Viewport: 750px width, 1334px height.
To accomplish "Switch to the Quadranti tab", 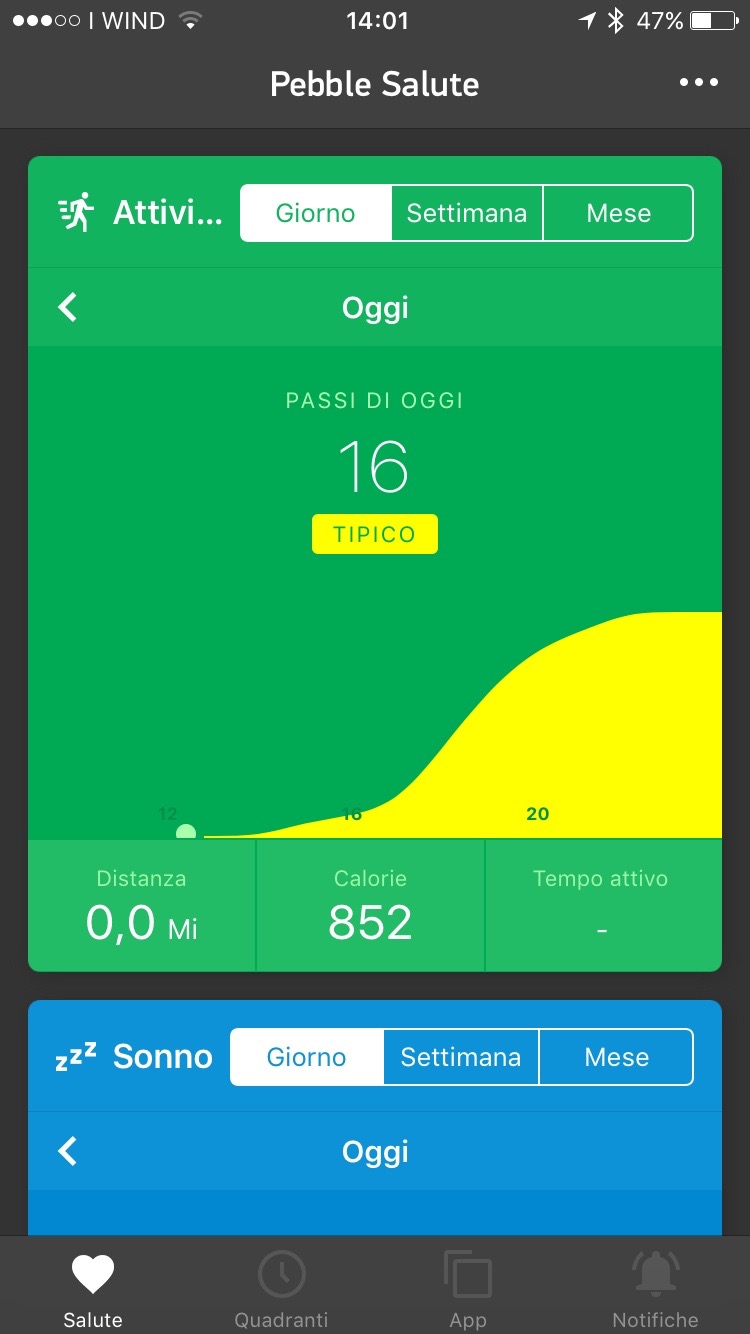I will coord(281,1288).
